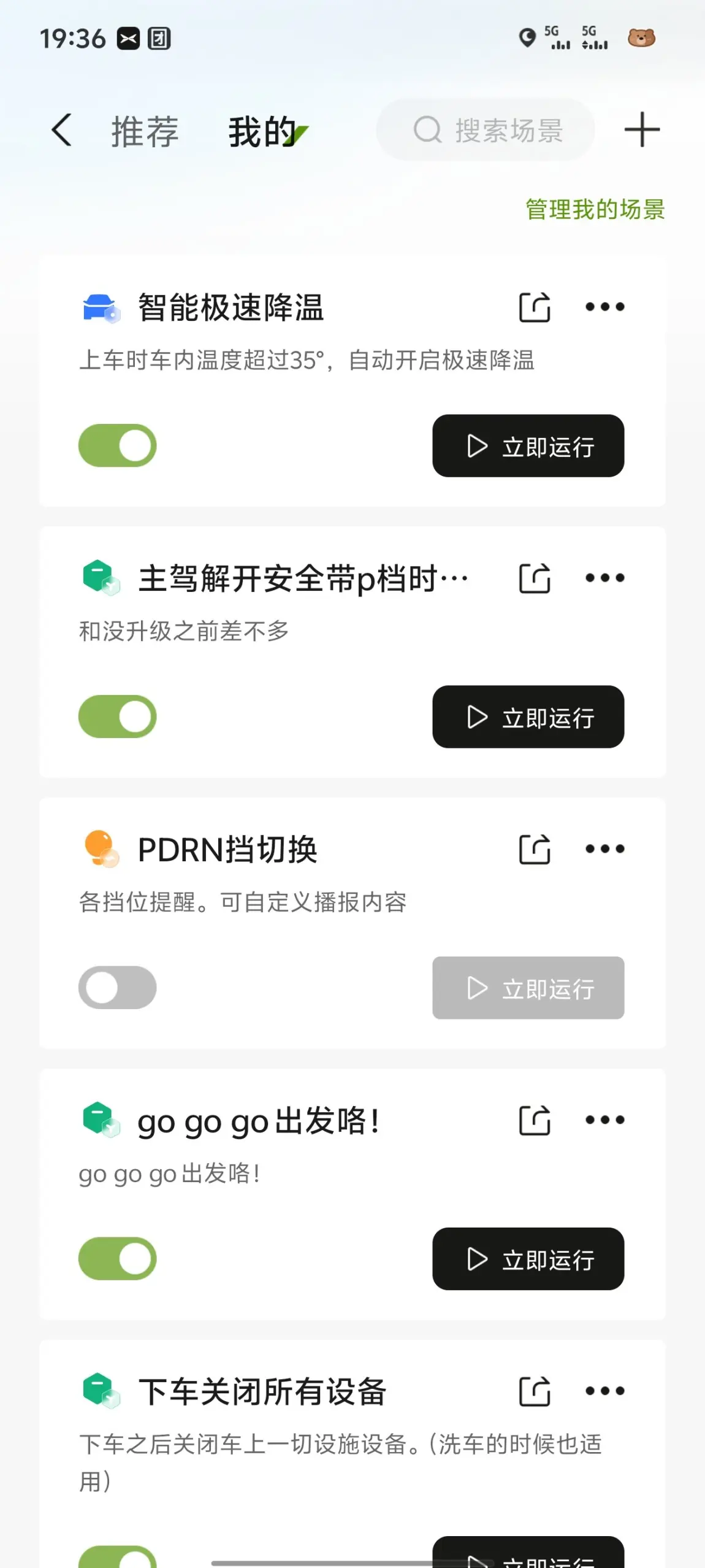Viewport: 705px width, 1568px height.
Task: Open 管理我的场景 link
Action: point(595,209)
